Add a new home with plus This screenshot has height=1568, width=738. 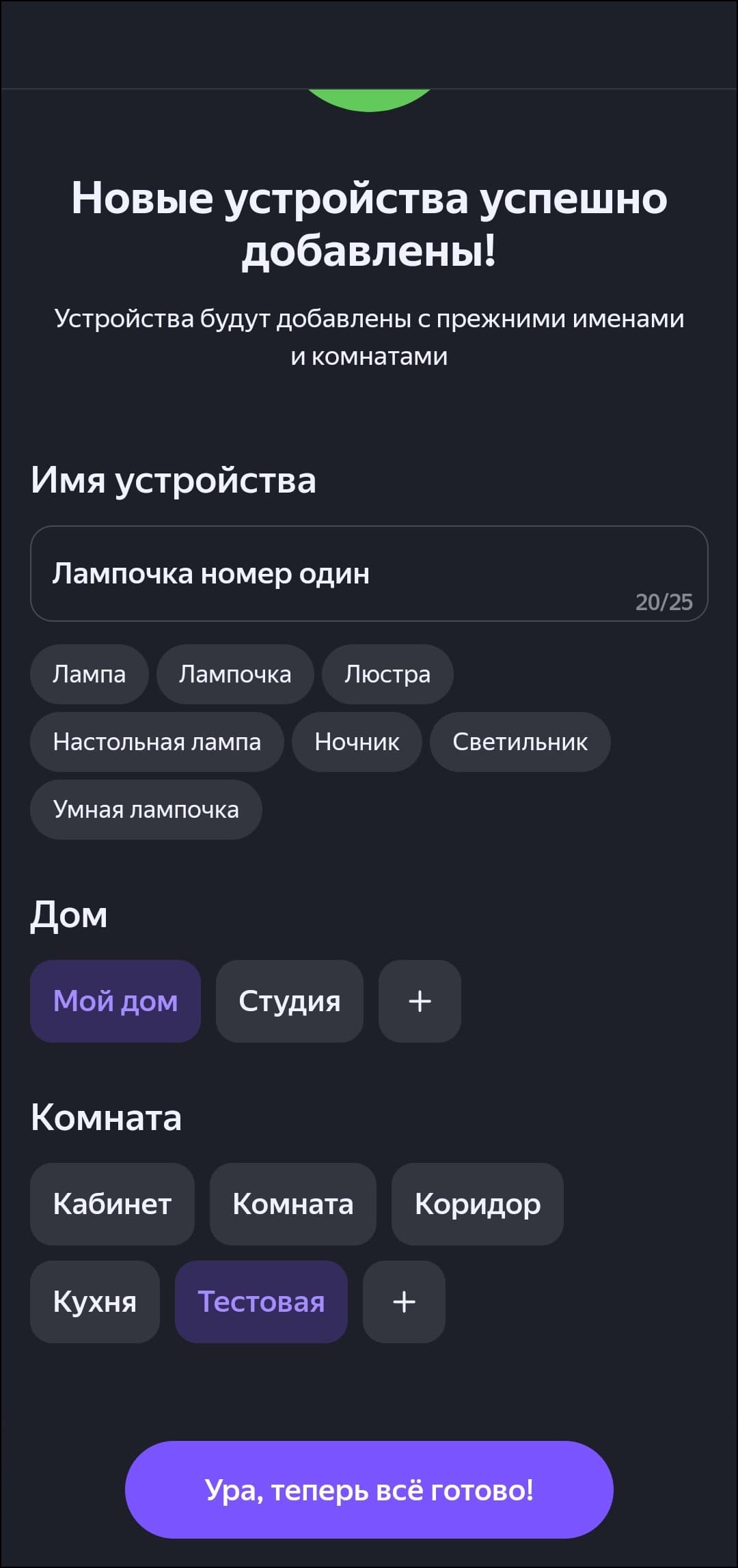[420, 1001]
